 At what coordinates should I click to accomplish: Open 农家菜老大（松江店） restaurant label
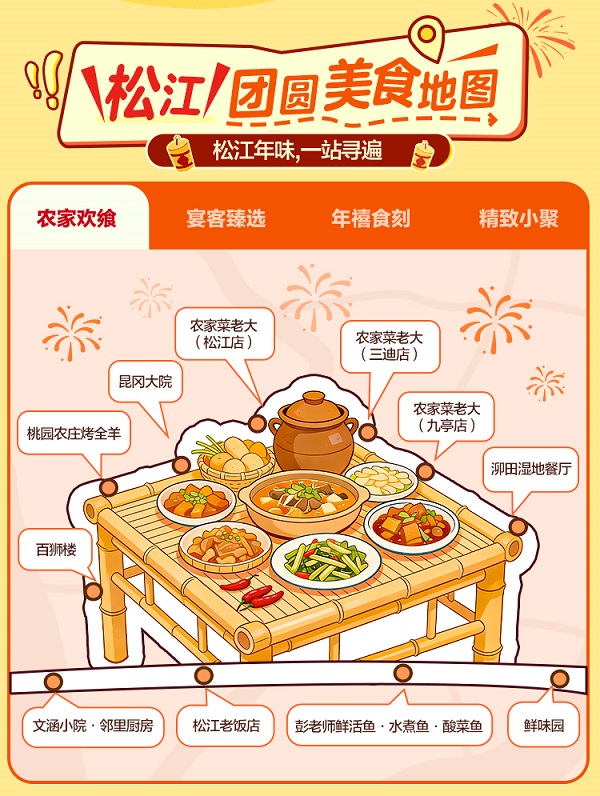coord(225,334)
